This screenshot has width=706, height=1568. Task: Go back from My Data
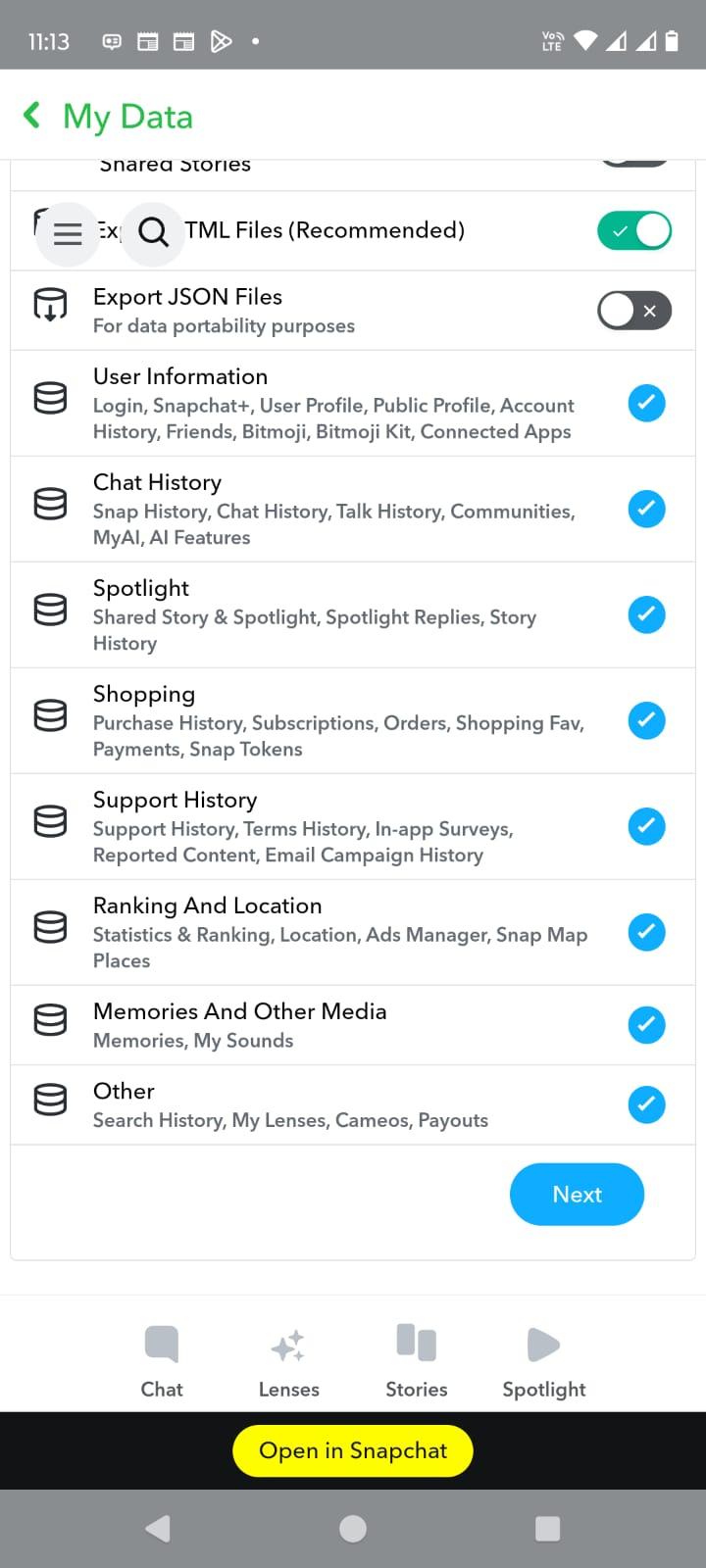[x=32, y=116]
